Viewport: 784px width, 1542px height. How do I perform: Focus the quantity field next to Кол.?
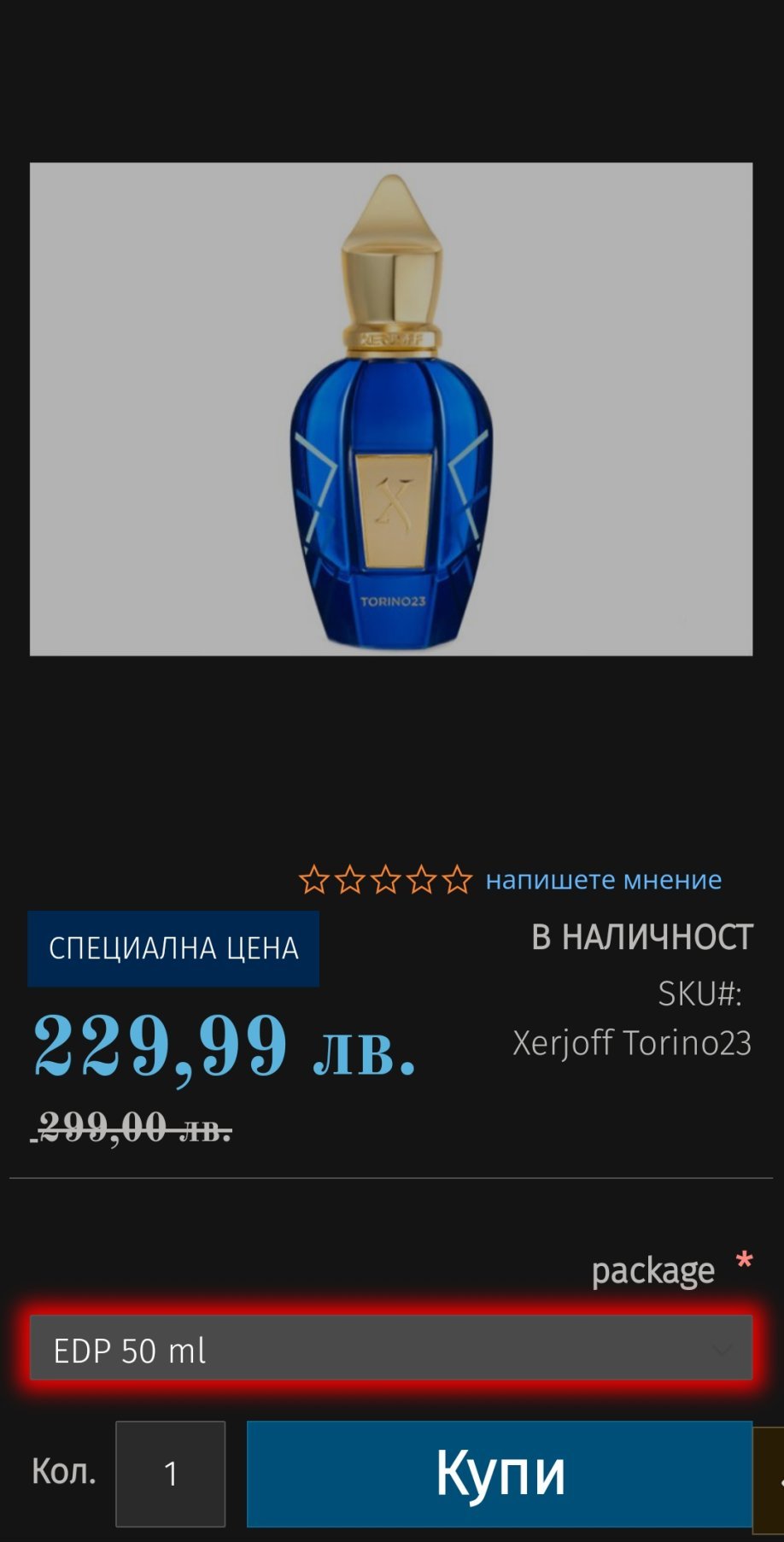(171, 1474)
